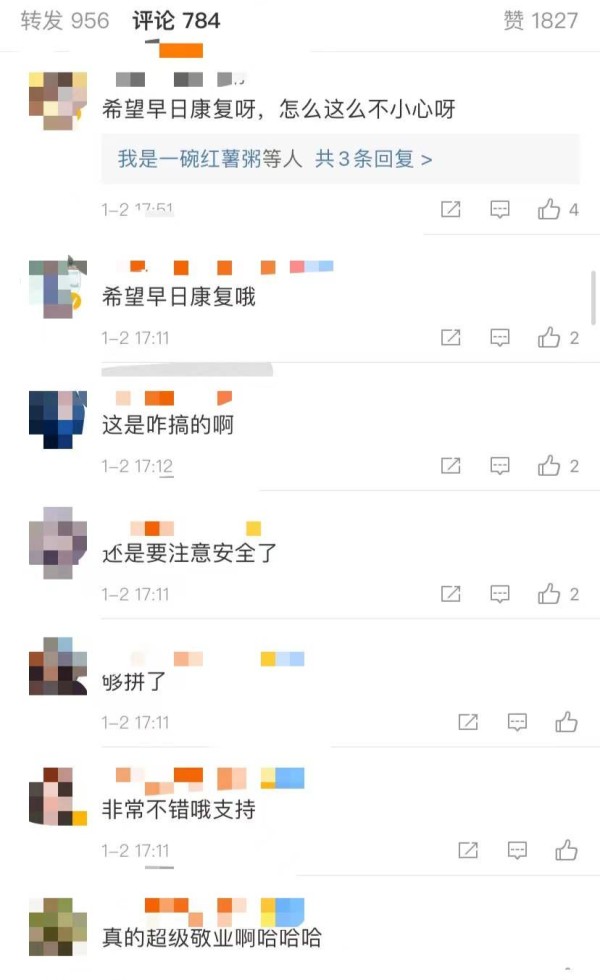Like the comment 非常不错哦支持
Viewport: 600px width, 980px height.
(566, 850)
